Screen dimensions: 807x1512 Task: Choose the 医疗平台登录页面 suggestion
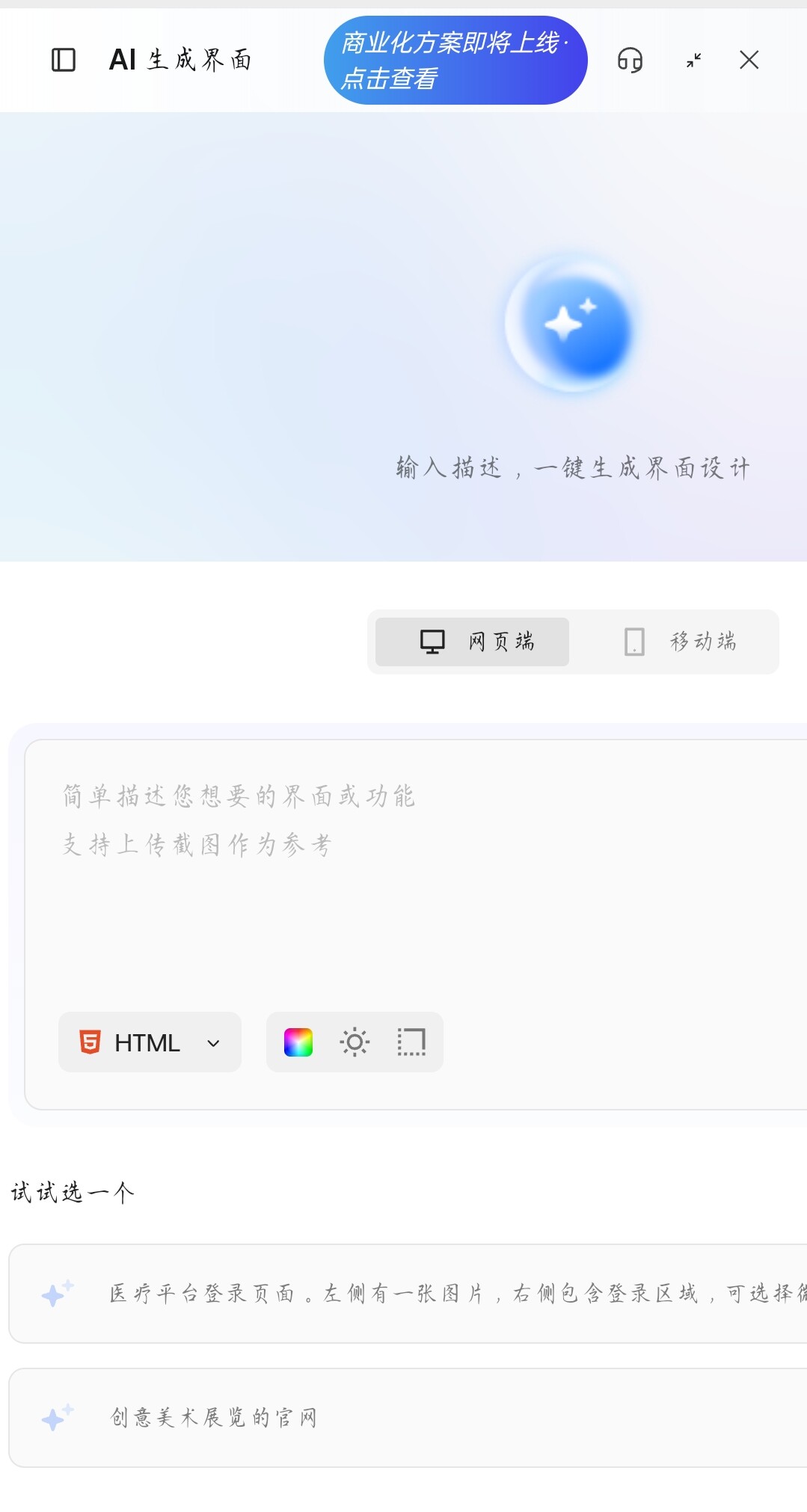408,1294
